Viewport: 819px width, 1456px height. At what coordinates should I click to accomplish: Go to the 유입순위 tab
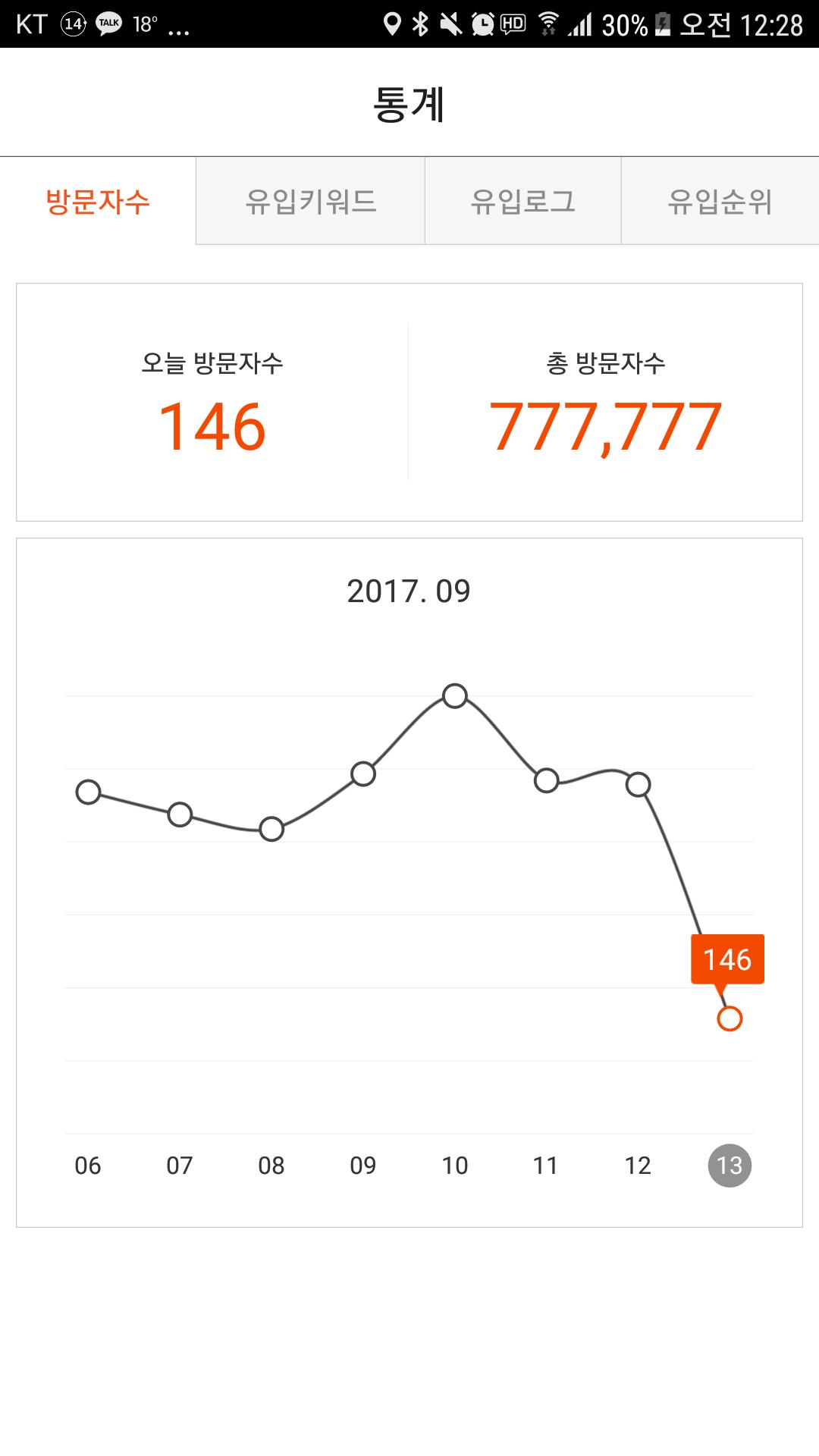click(x=720, y=201)
